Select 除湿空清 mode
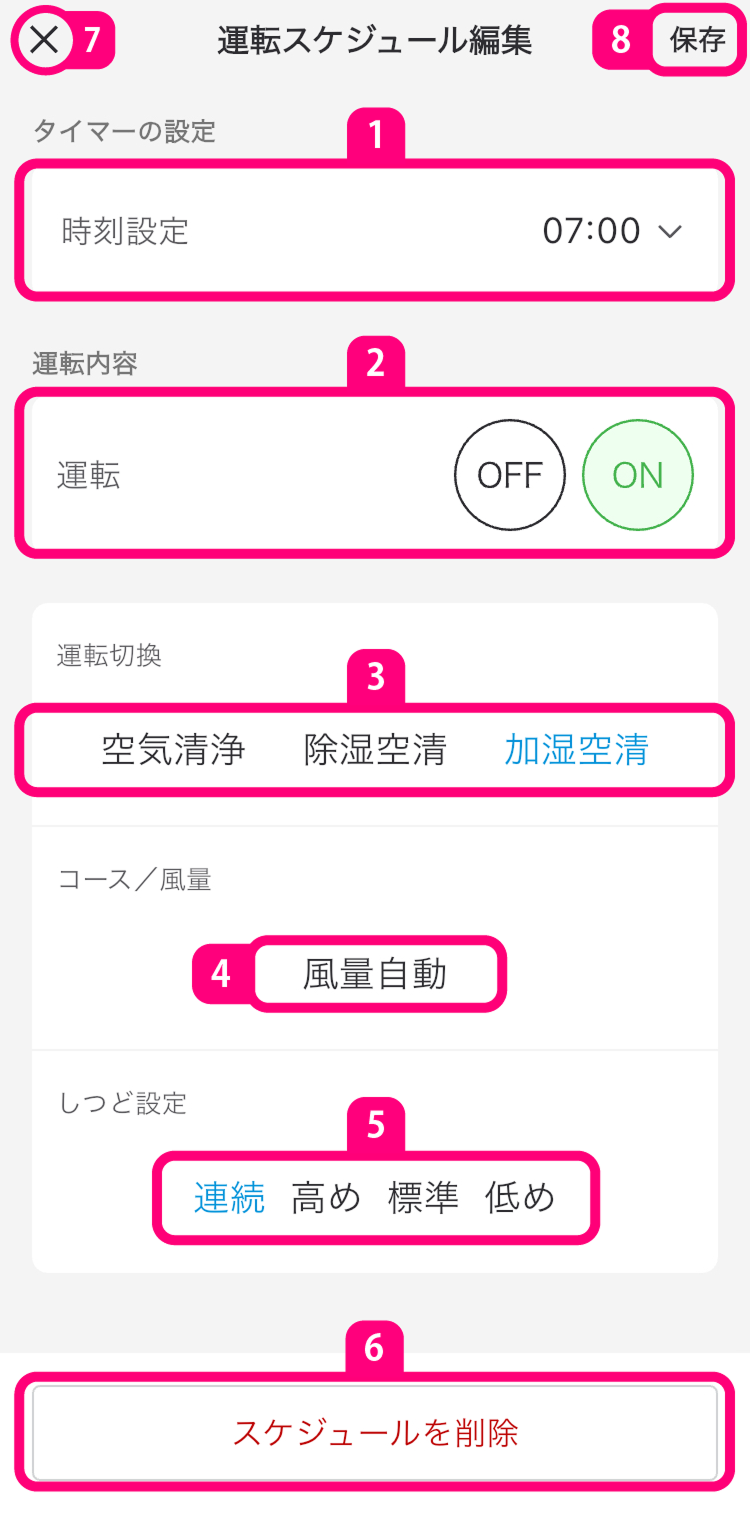The width and height of the screenshot is (750, 1530). pos(375,749)
